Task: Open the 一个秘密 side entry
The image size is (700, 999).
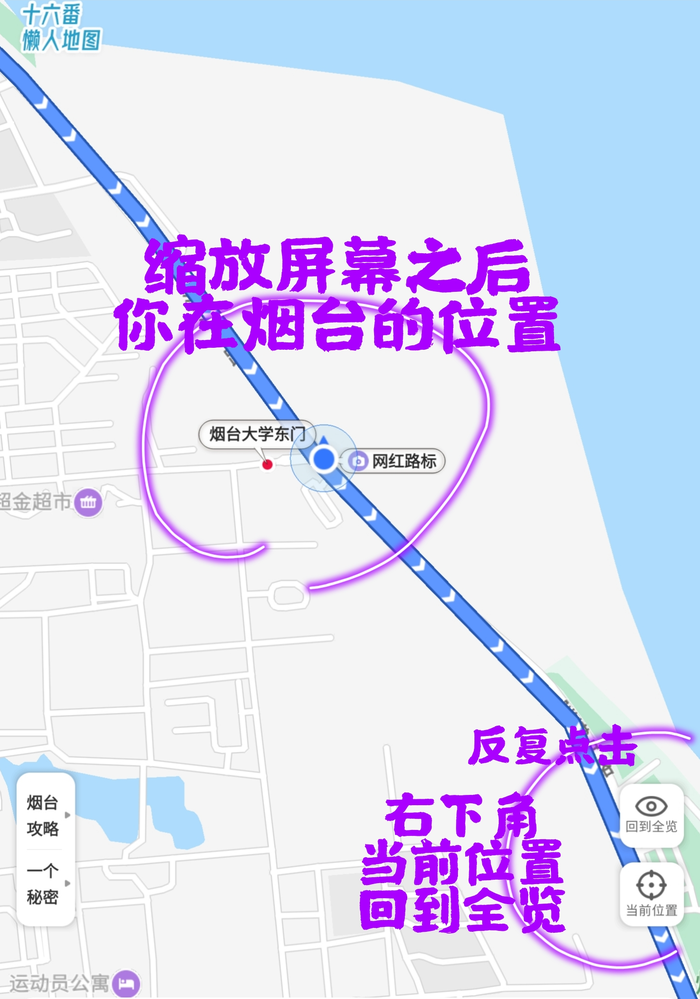Action: pyautogui.click(x=45, y=884)
